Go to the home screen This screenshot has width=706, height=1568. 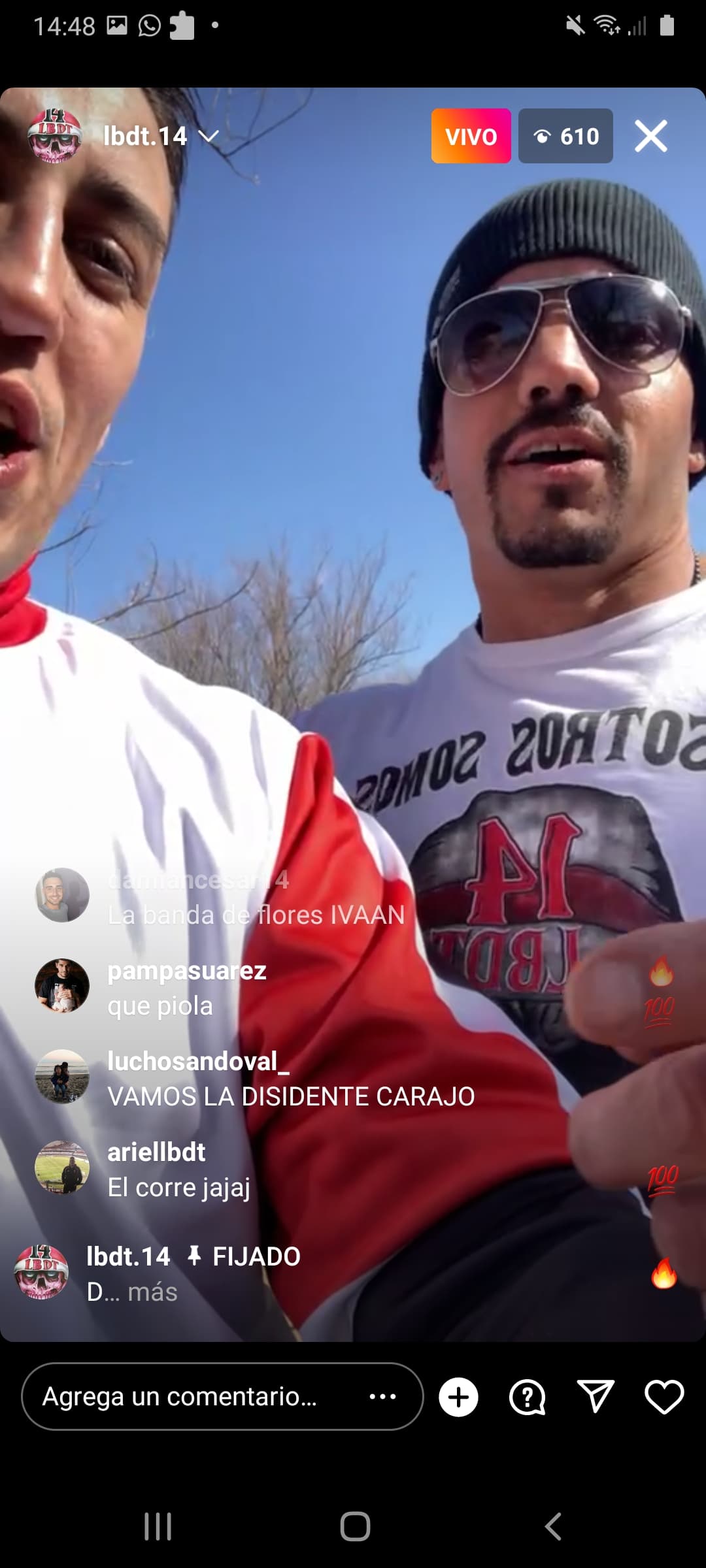(355, 1526)
